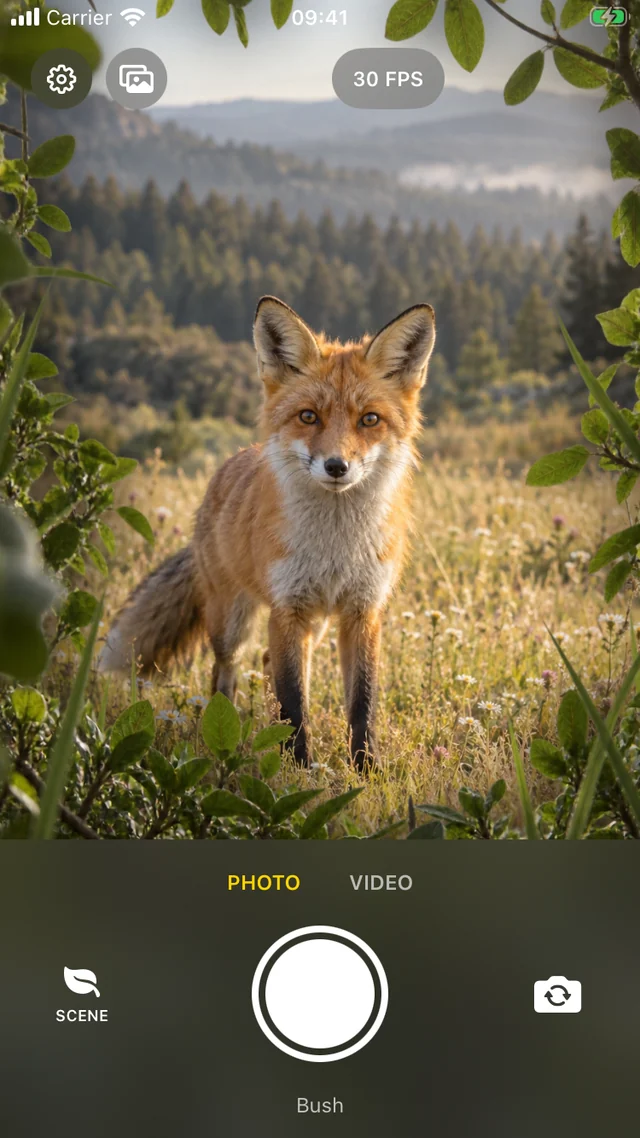Image resolution: width=640 pixels, height=1138 pixels.
Task: Switch to VIDEO mode
Action: click(381, 883)
